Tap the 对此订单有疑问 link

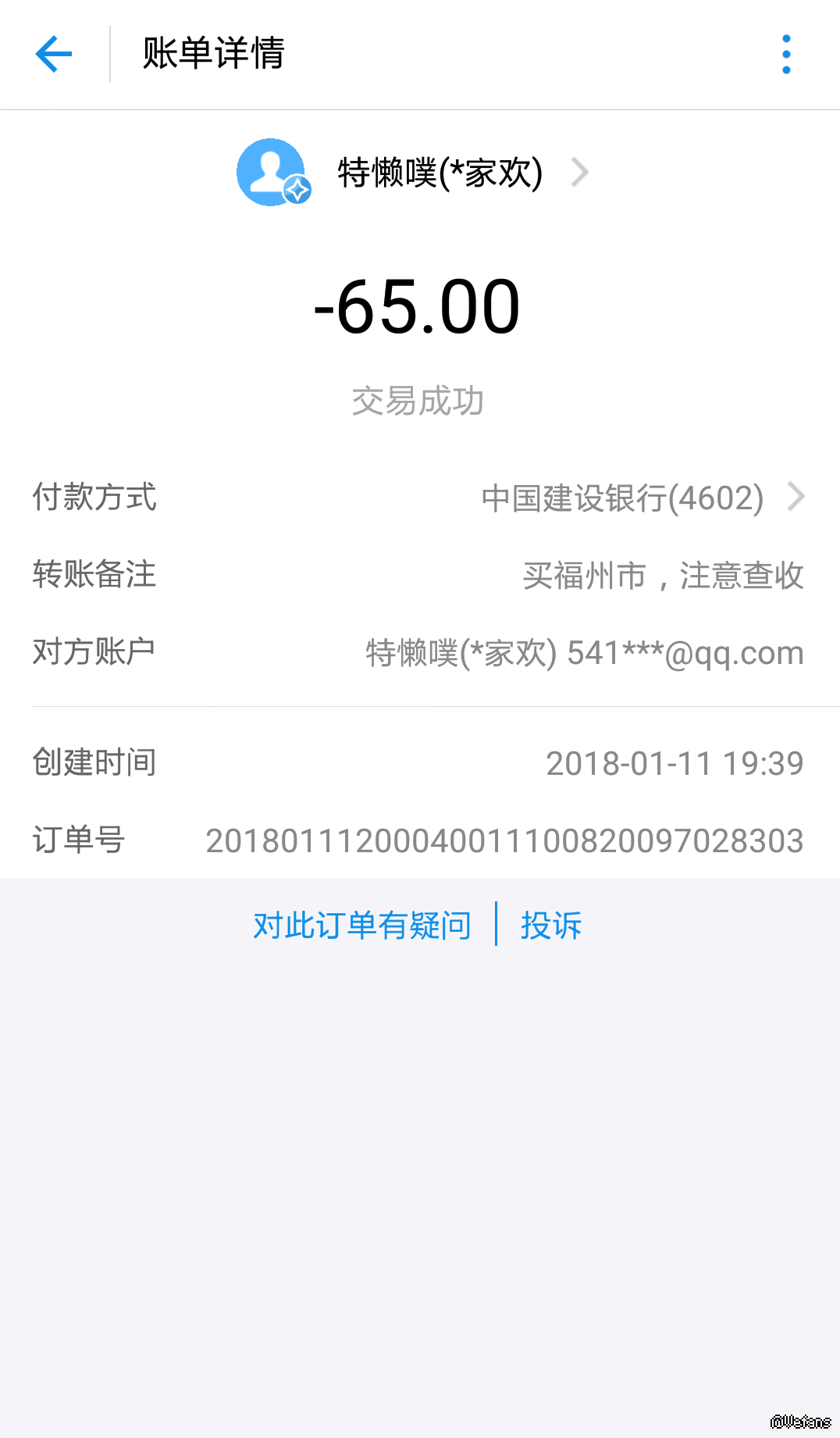(362, 926)
